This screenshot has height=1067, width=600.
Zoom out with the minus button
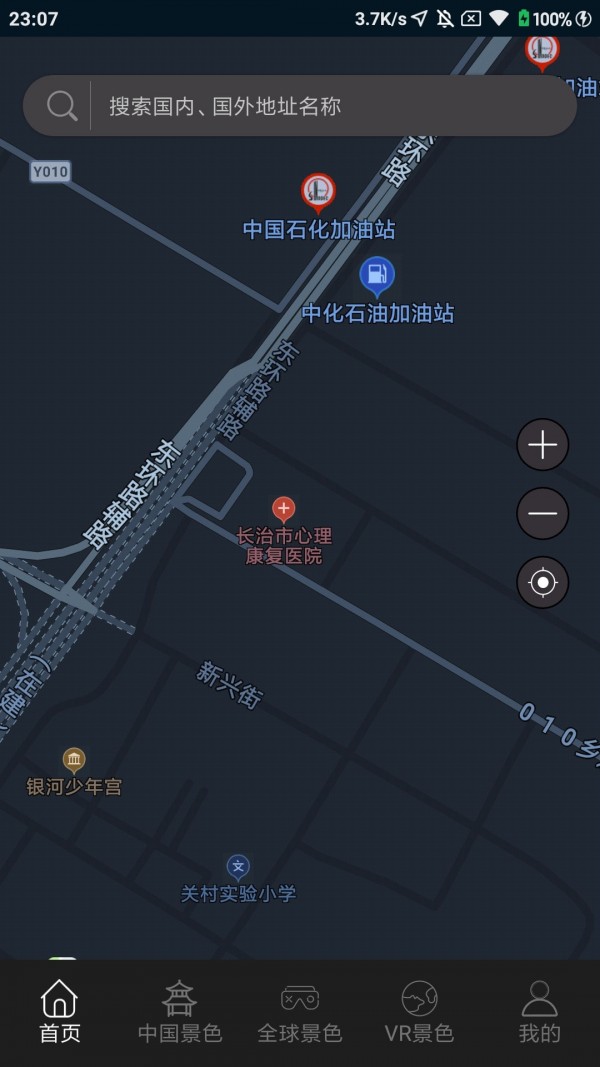pos(542,514)
